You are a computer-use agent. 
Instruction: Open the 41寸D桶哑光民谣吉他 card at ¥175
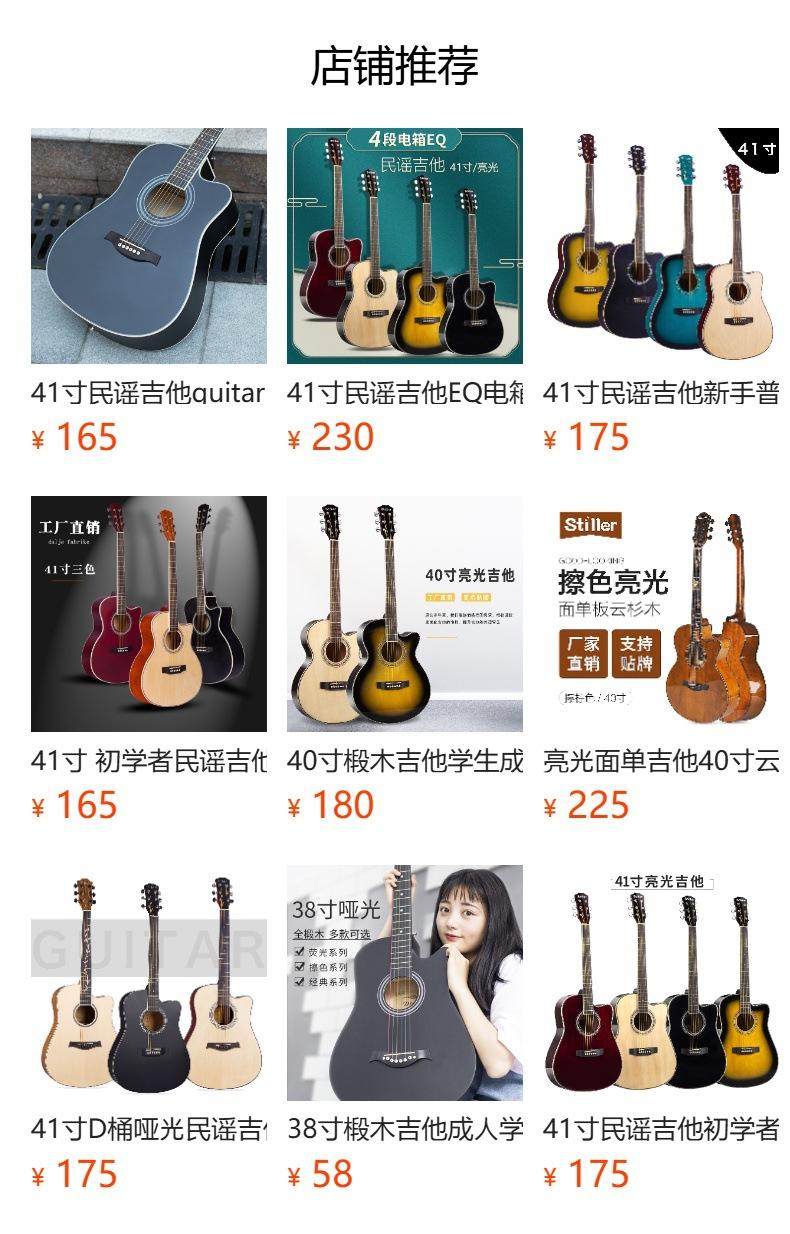coord(149,1029)
